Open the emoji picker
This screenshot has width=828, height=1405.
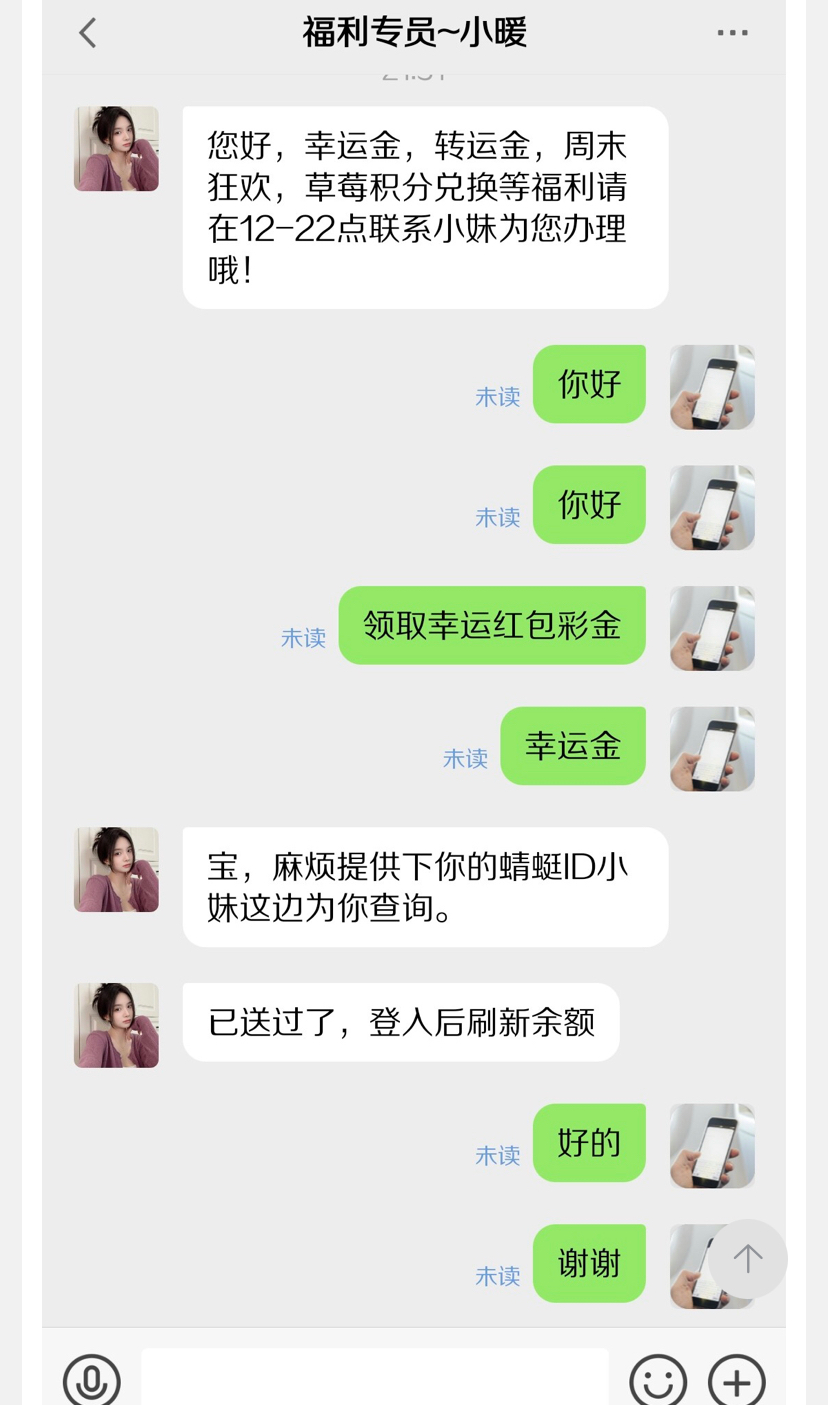pyautogui.click(x=658, y=1381)
